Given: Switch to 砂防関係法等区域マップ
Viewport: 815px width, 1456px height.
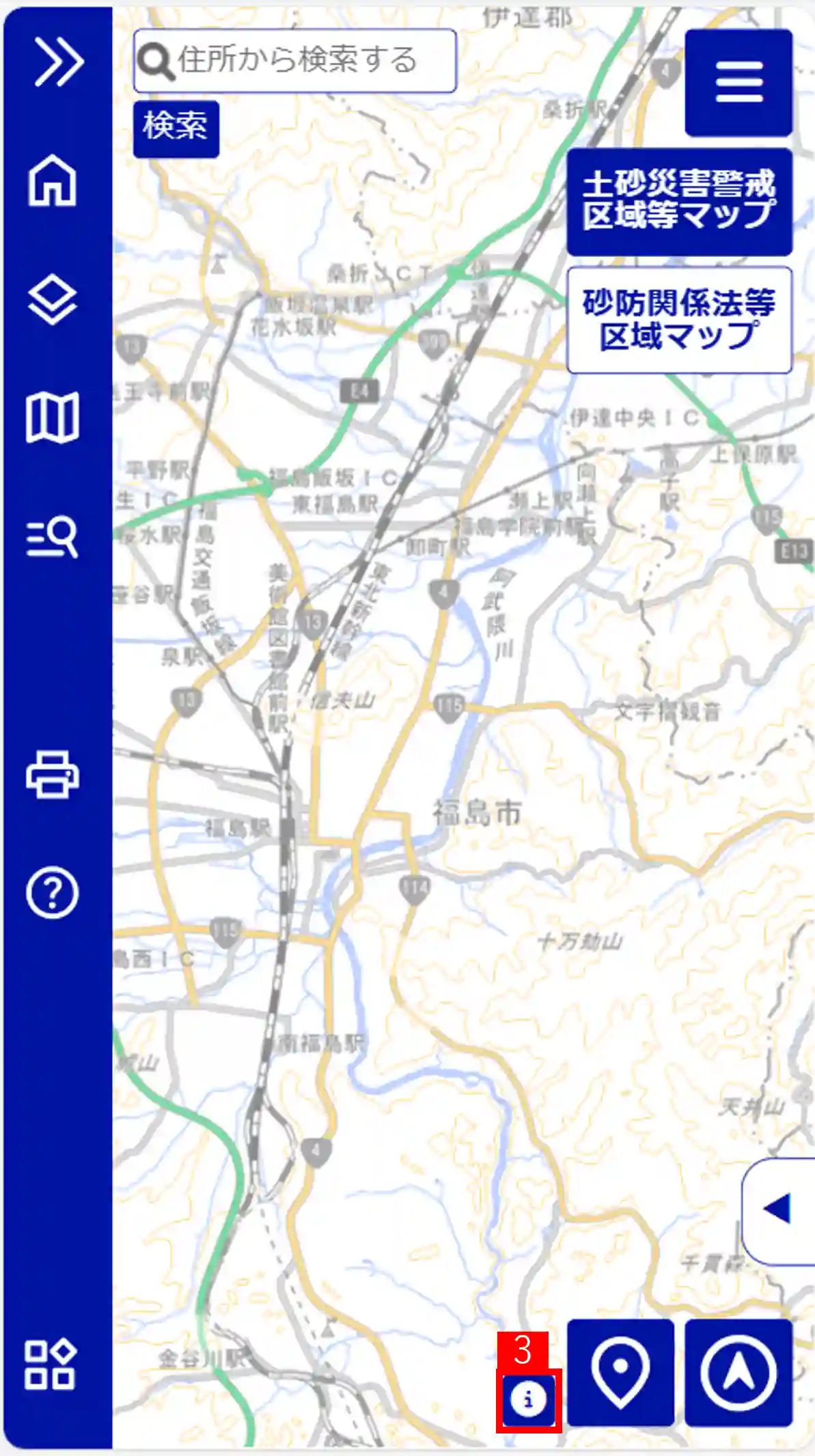Looking at the screenshot, I should click(x=679, y=320).
